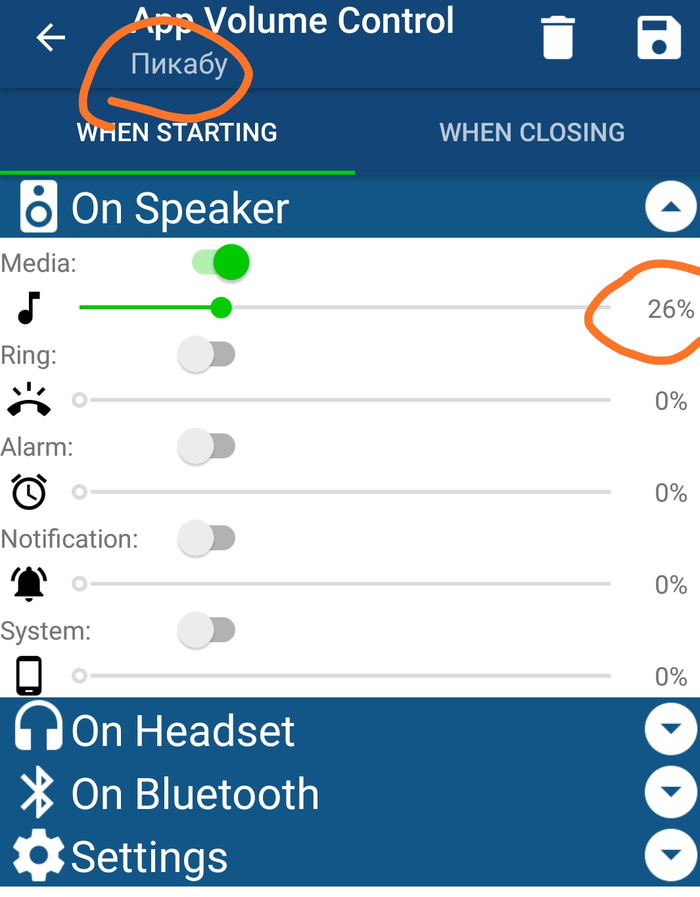Tap the Notification volume slider
The width and height of the screenshot is (700, 897).
pyautogui.click(x=345, y=584)
